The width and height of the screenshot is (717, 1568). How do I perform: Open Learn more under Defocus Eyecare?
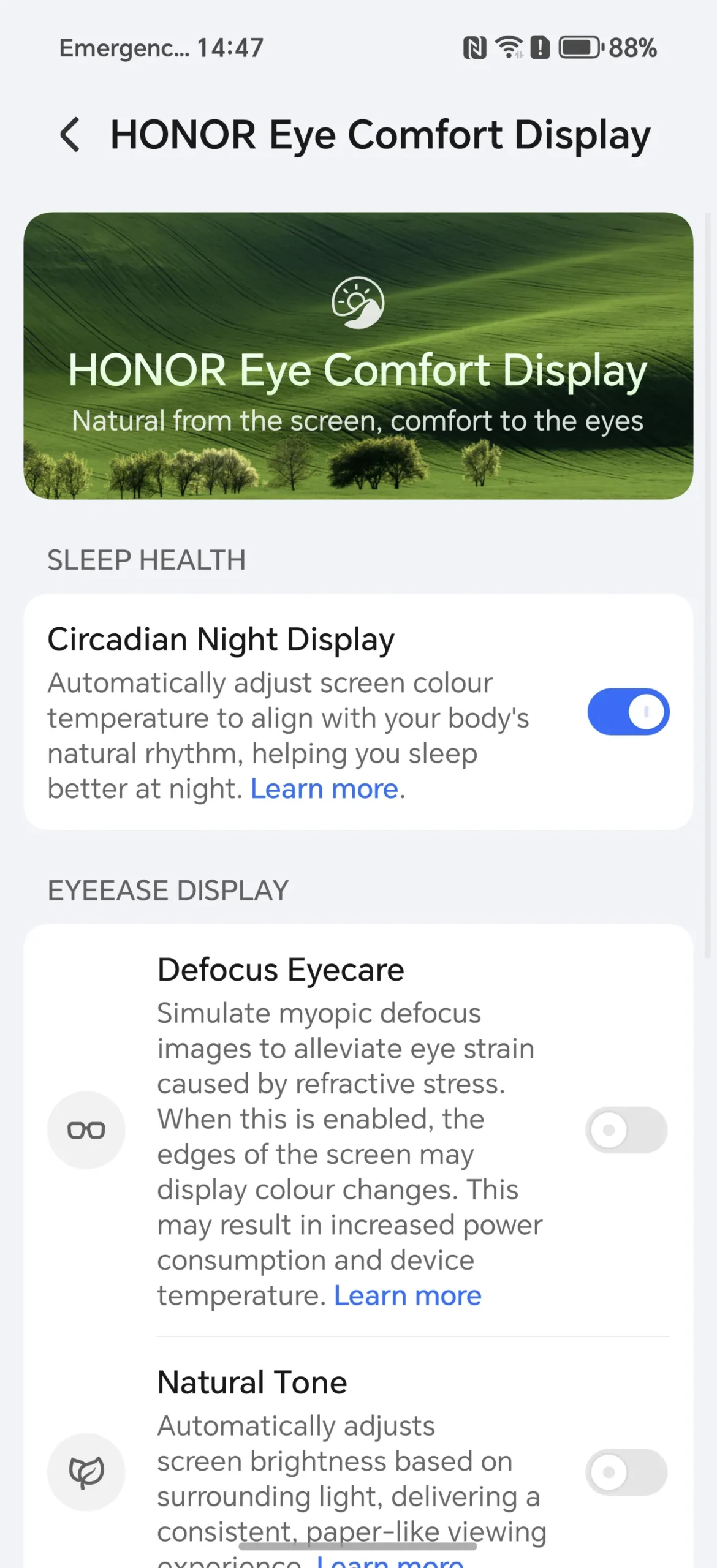tap(408, 1295)
